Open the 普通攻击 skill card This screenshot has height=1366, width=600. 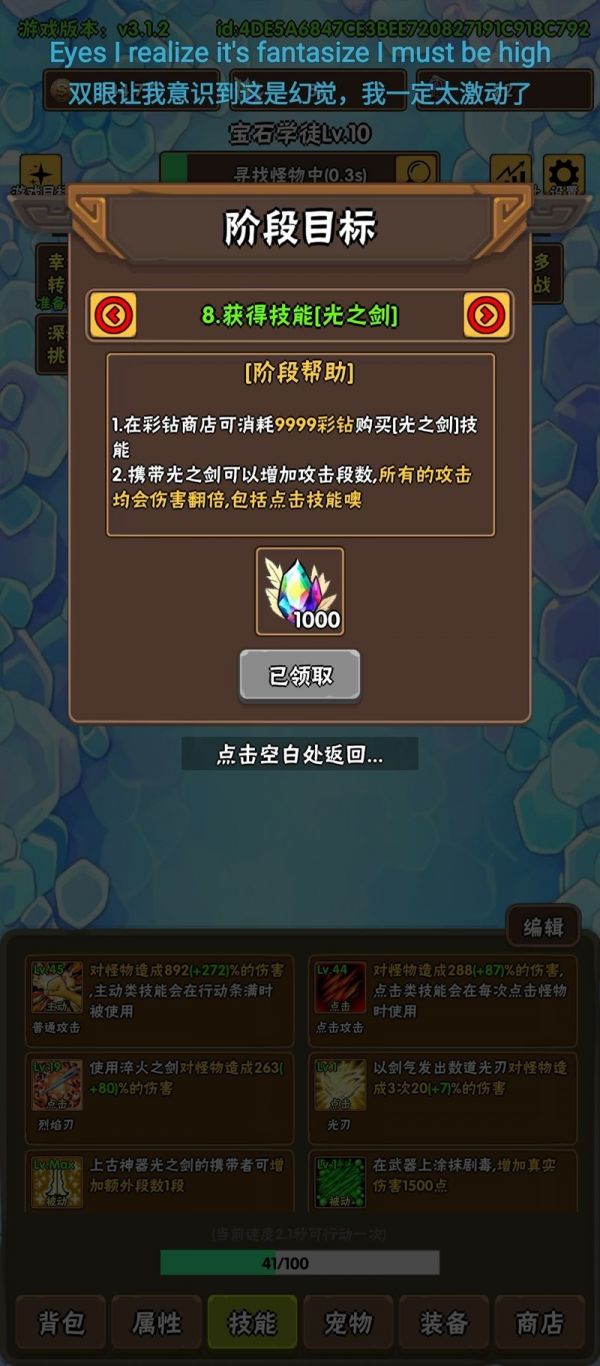pyautogui.click(x=160, y=998)
